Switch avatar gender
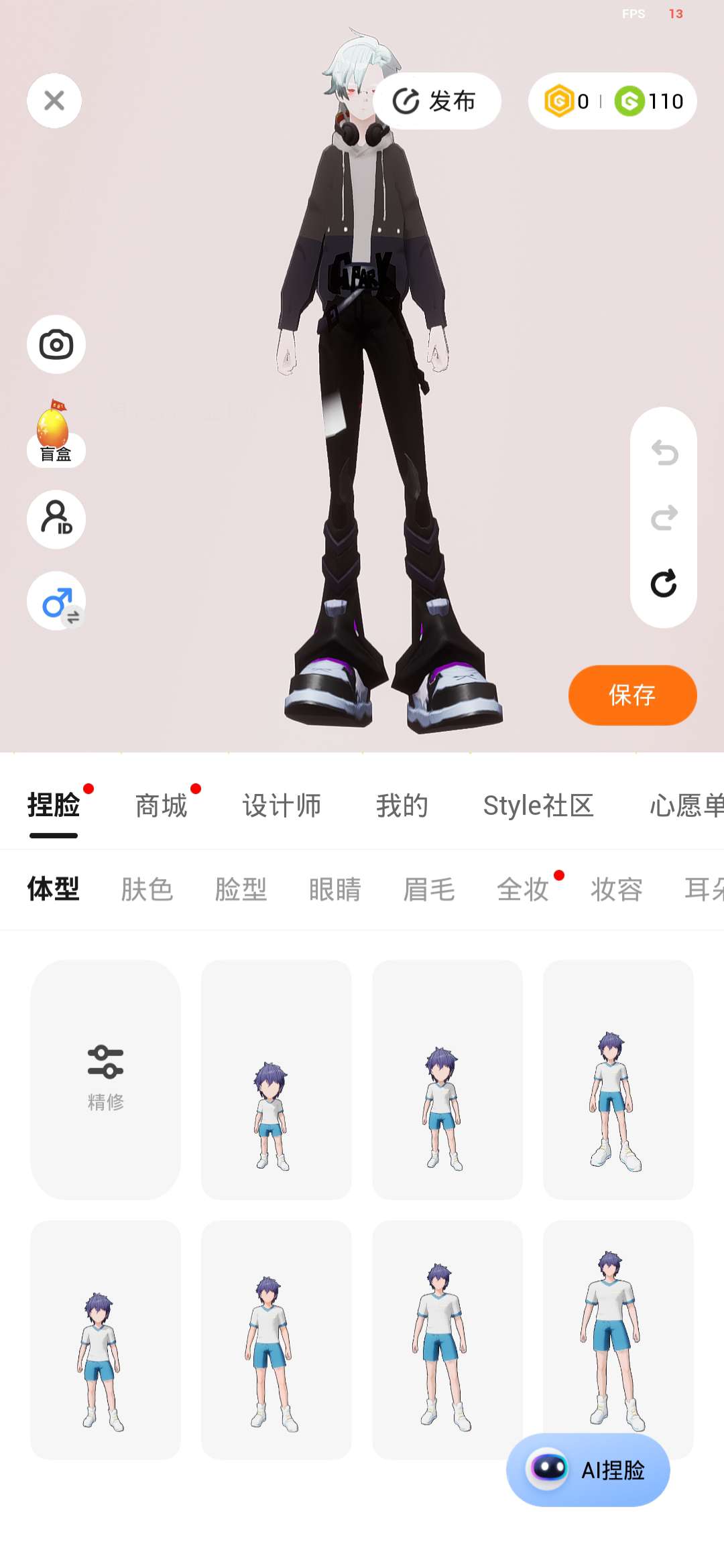Image resolution: width=724 pixels, height=1568 pixels. 56,601
